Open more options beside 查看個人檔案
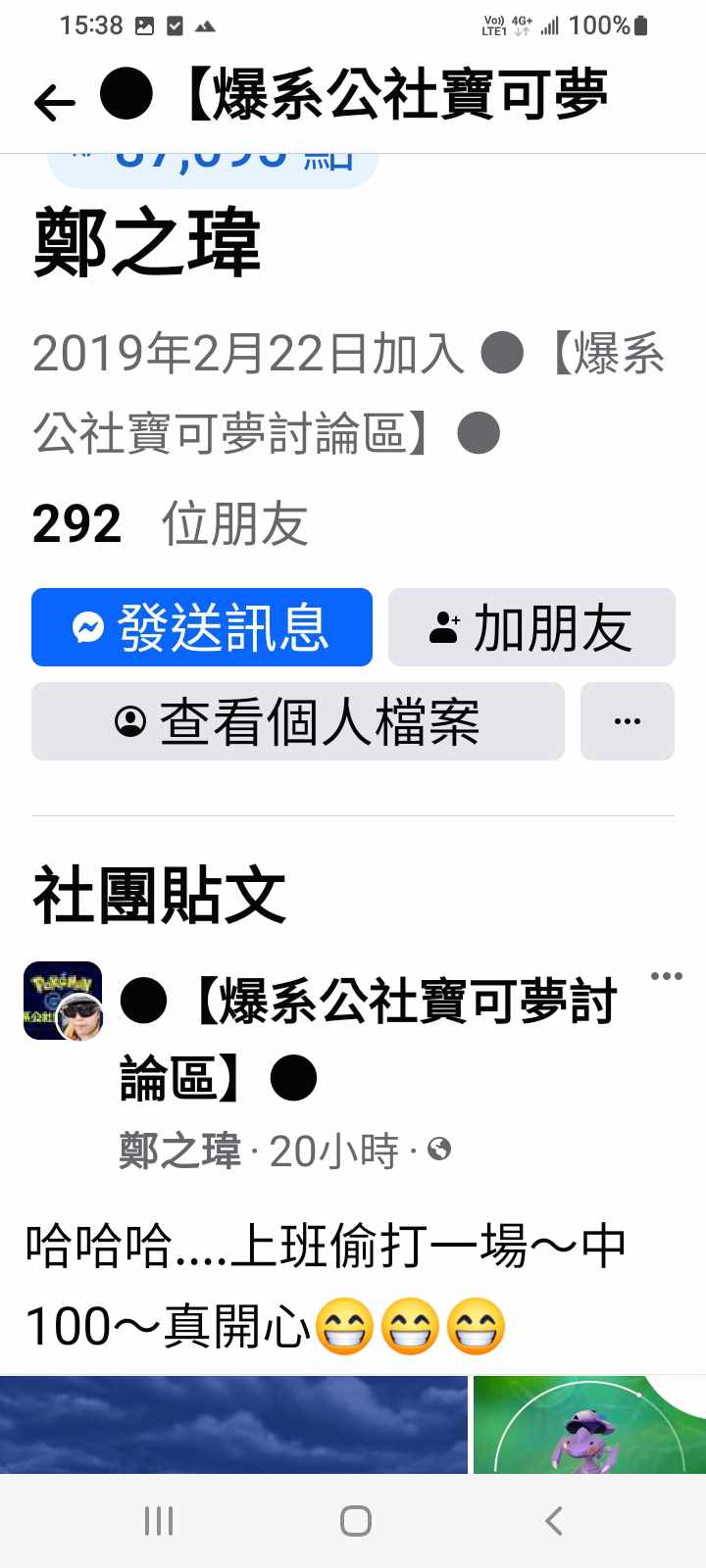 [627, 722]
